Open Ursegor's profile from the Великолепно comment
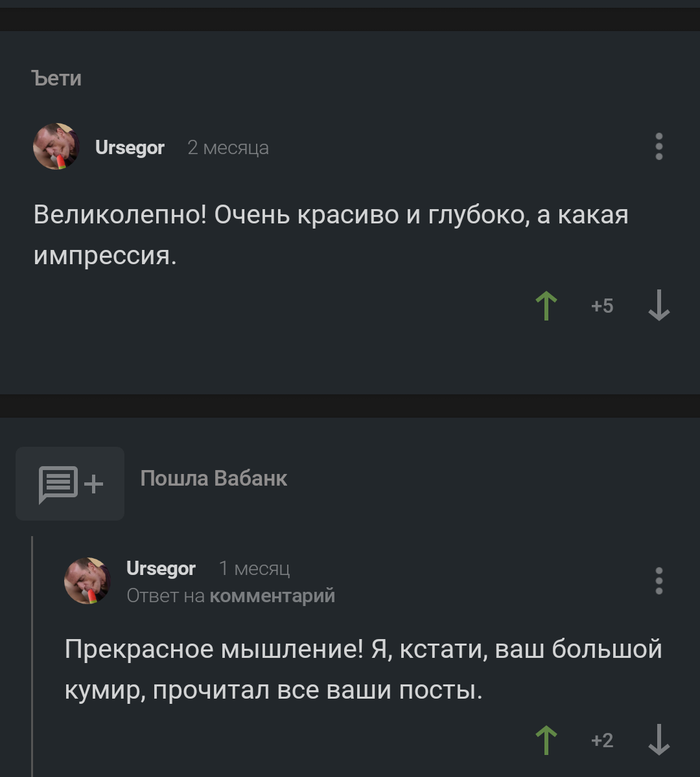 click(129, 147)
